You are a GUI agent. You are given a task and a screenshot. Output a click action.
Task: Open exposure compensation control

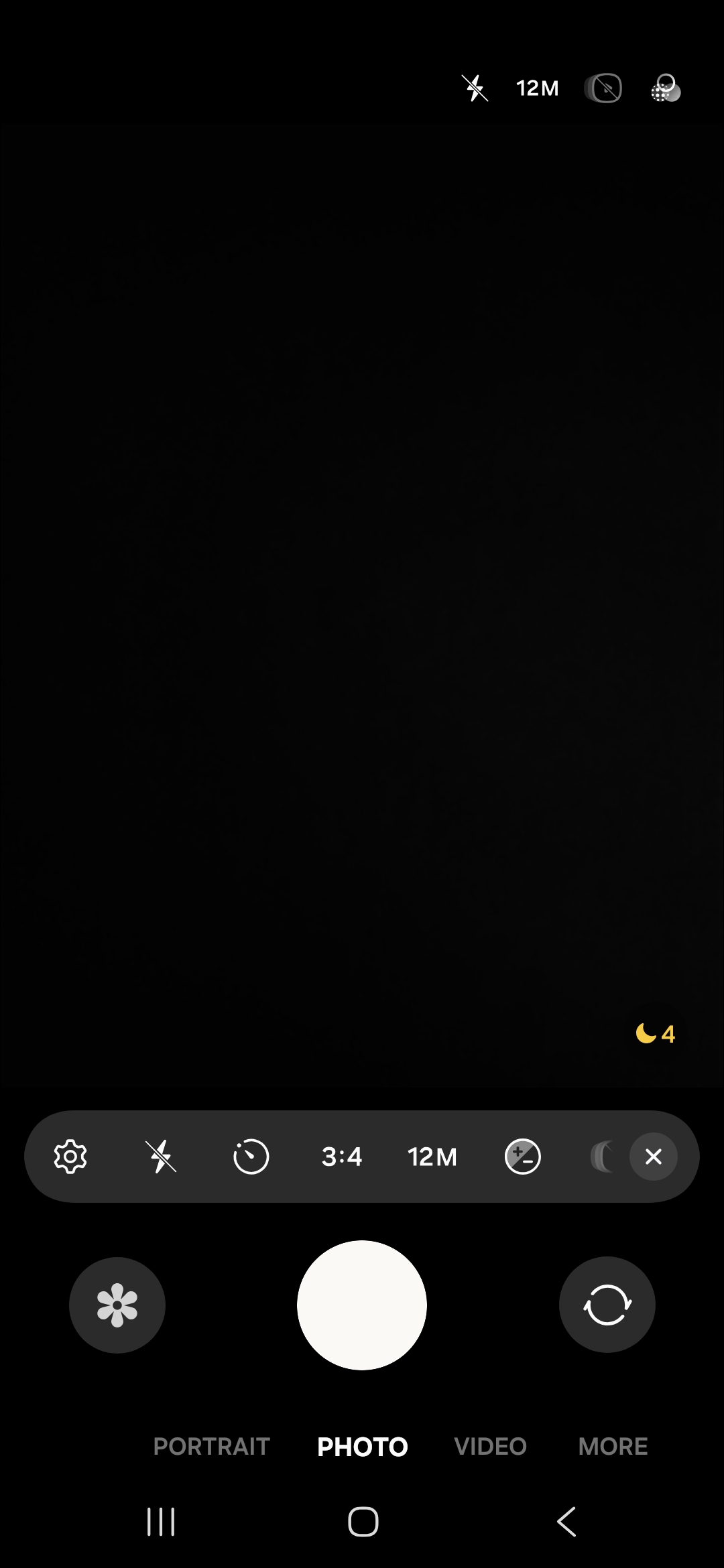point(523,1157)
